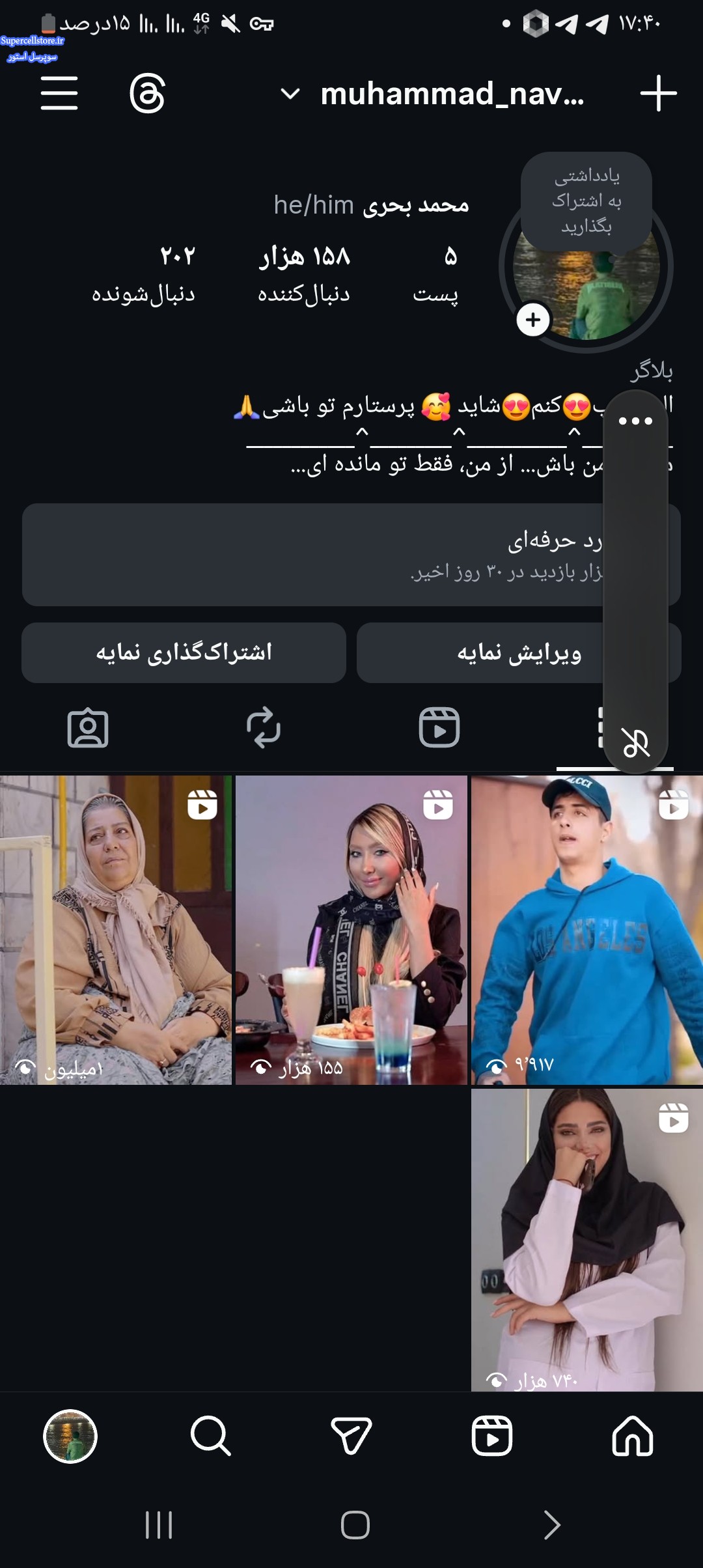The image size is (703, 1568).
Task: Create new content with the plus icon
Action: tap(658, 93)
